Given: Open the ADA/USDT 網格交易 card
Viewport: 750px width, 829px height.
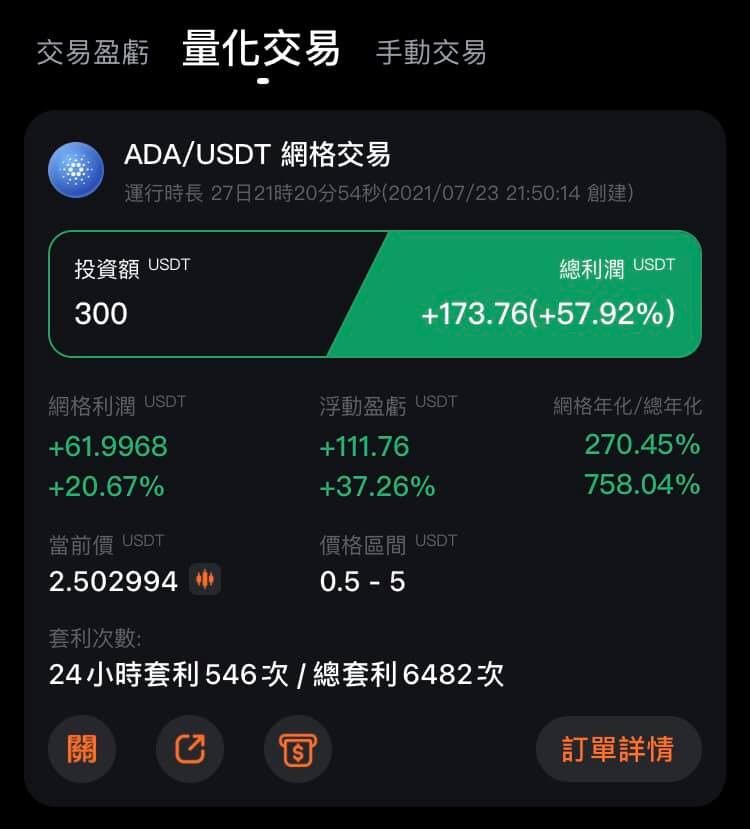Looking at the screenshot, I should click(x=257, y=155).
